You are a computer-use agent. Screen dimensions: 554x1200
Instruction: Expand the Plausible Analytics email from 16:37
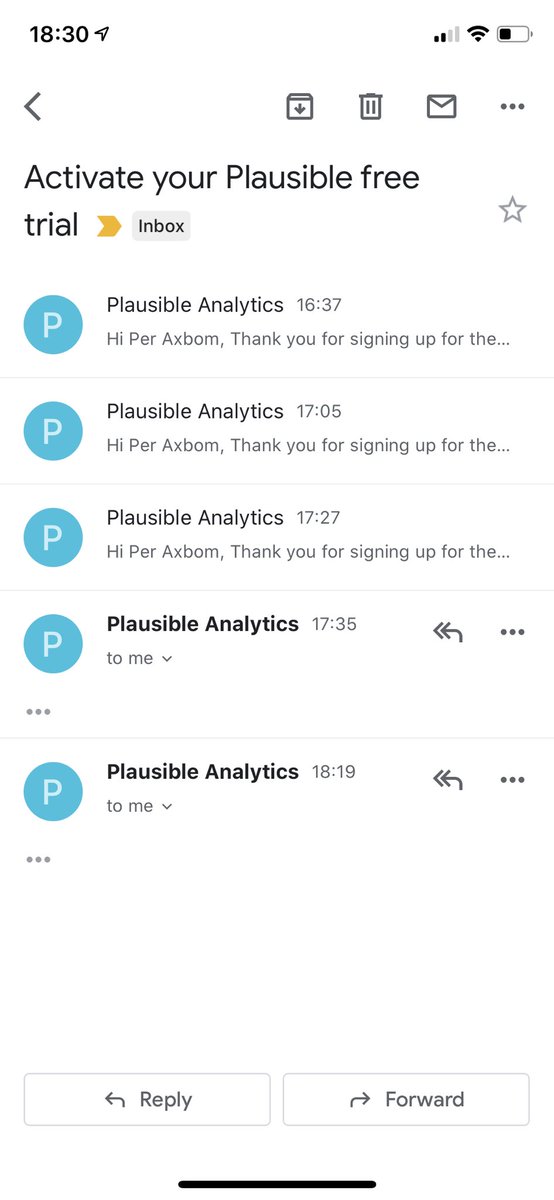277,323
